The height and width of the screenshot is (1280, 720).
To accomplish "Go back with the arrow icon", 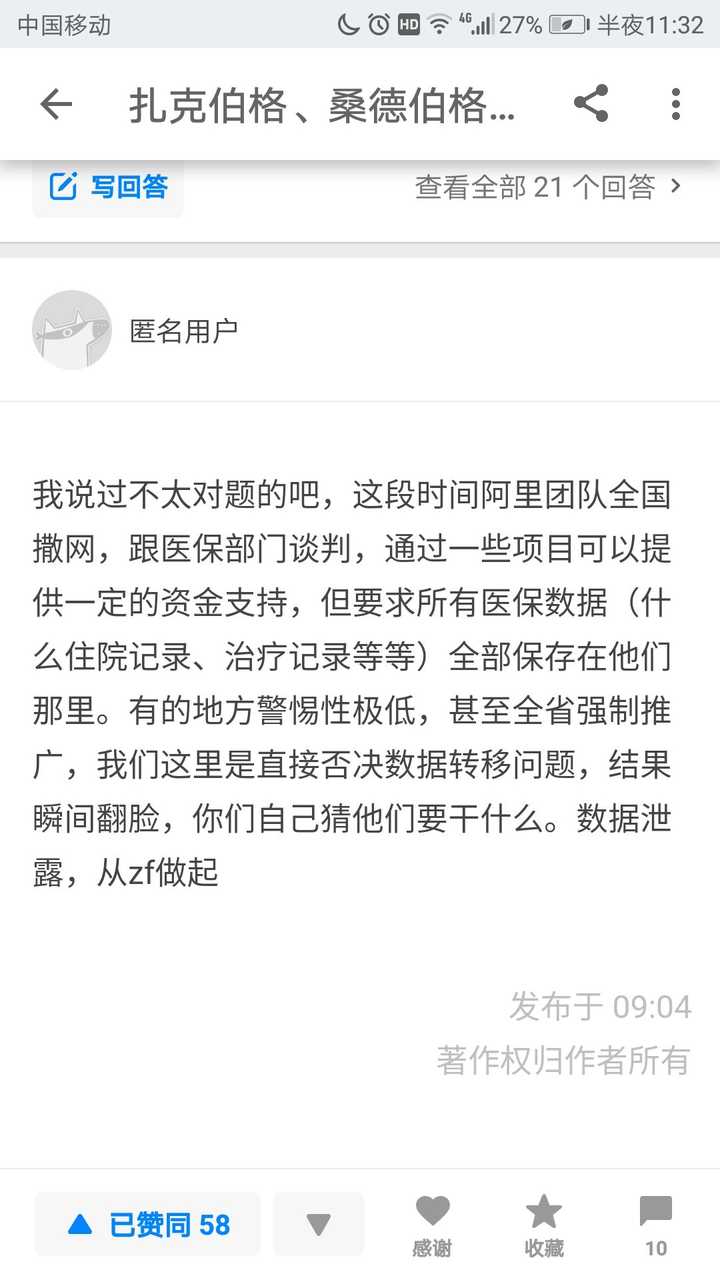I will click(x=56, y=104).
